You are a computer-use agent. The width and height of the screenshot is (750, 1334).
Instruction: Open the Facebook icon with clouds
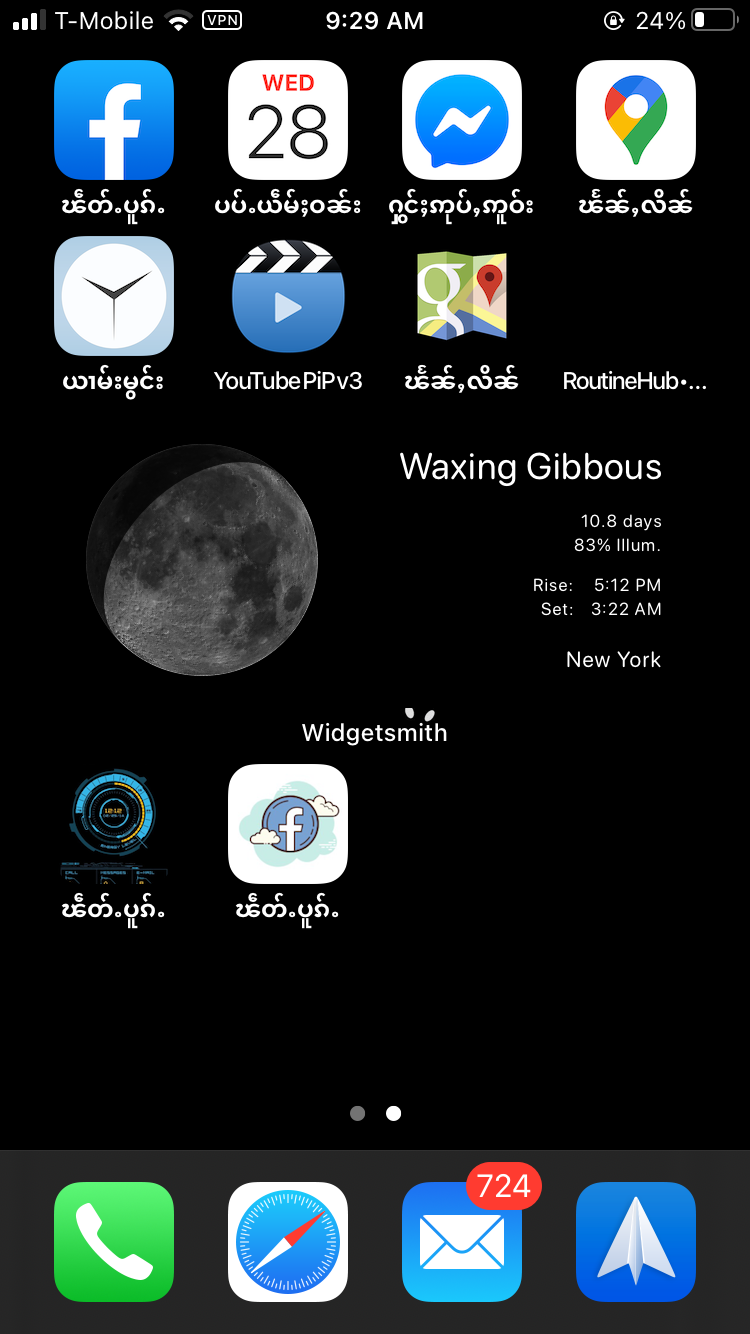(x=288, y=824)
